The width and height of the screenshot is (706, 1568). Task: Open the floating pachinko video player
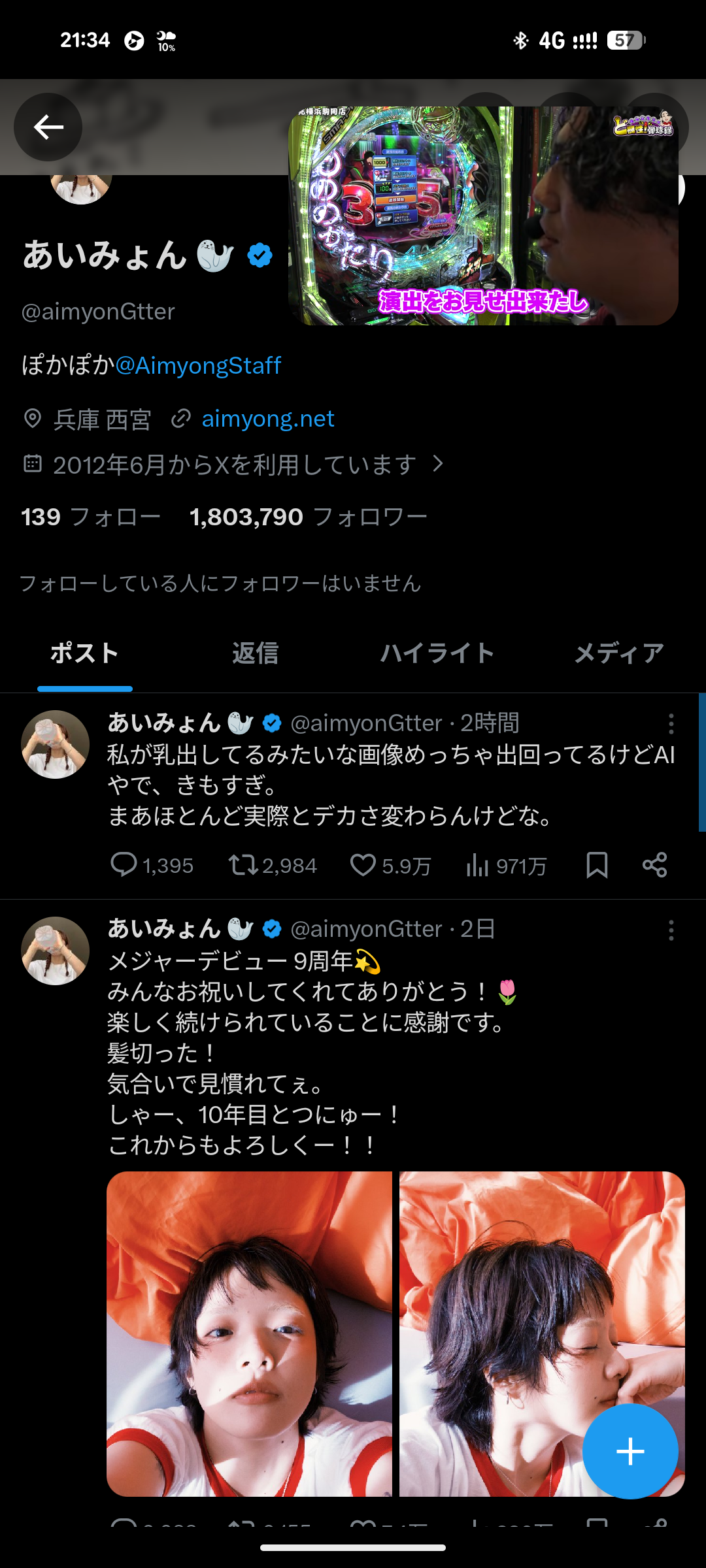click(x=482, y=216)
